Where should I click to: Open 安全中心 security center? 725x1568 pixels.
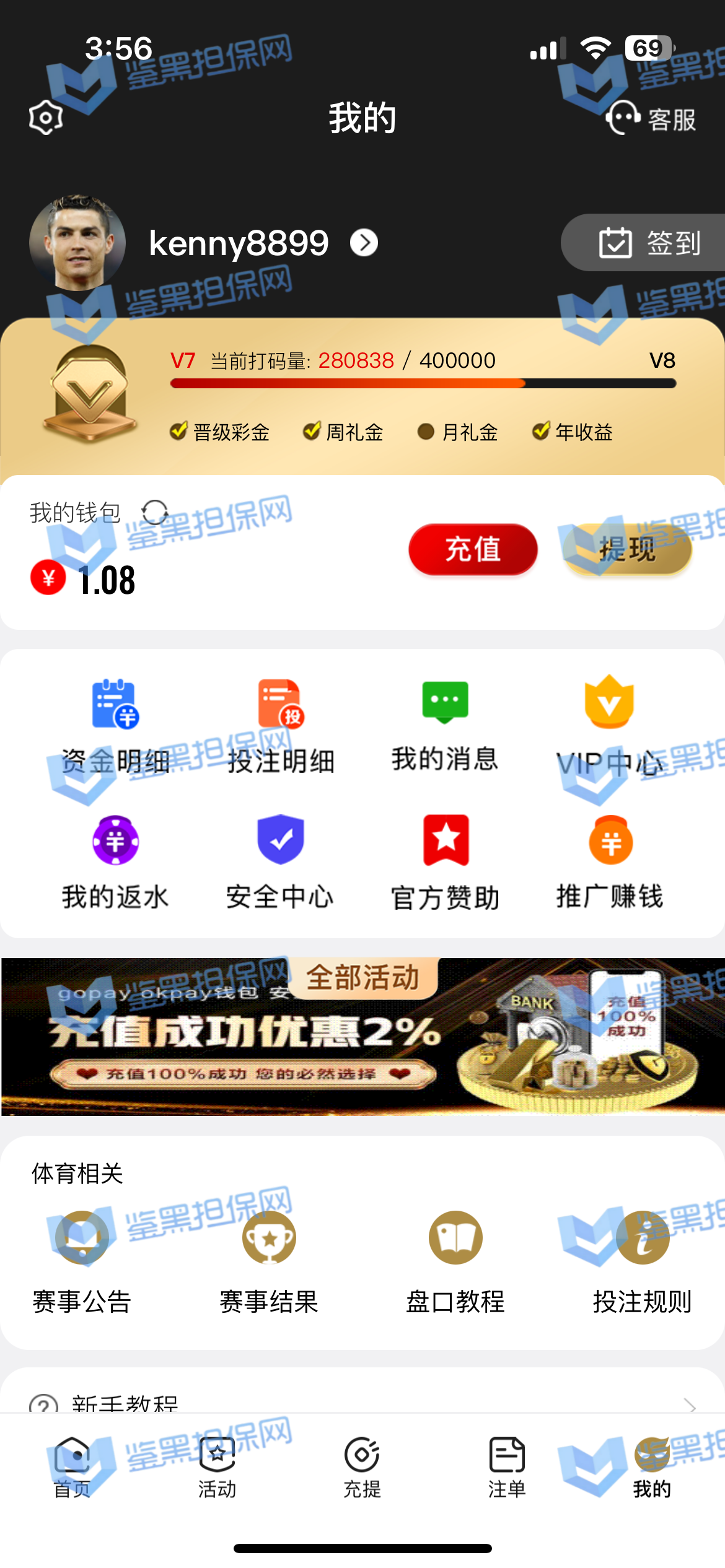coord(281,862)
